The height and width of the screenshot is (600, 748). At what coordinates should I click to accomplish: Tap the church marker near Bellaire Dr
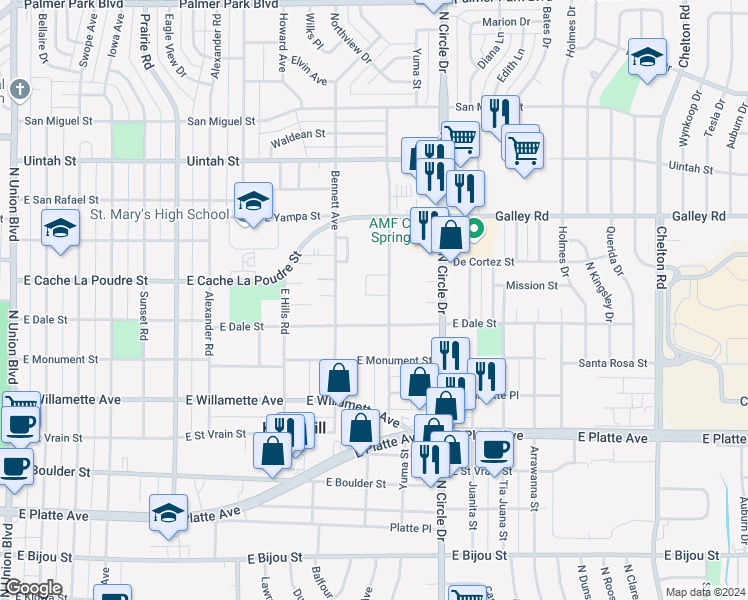pyautogui.click(x=20, y=90)
